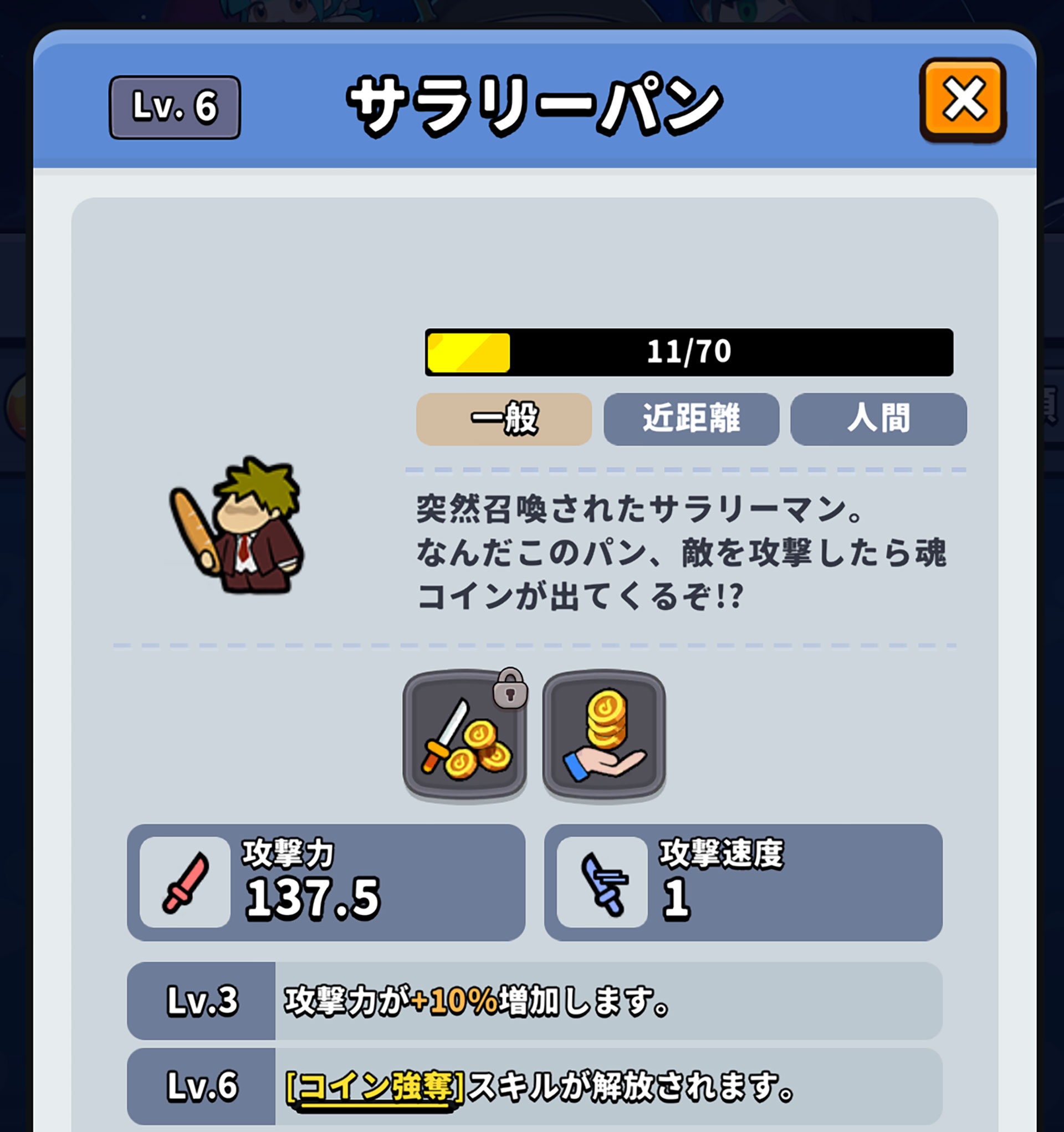The width and height of the screenshot is (1064, 1132).
Task: Close the サラリーパン detail dialog
Action: [x=962, y=100]
